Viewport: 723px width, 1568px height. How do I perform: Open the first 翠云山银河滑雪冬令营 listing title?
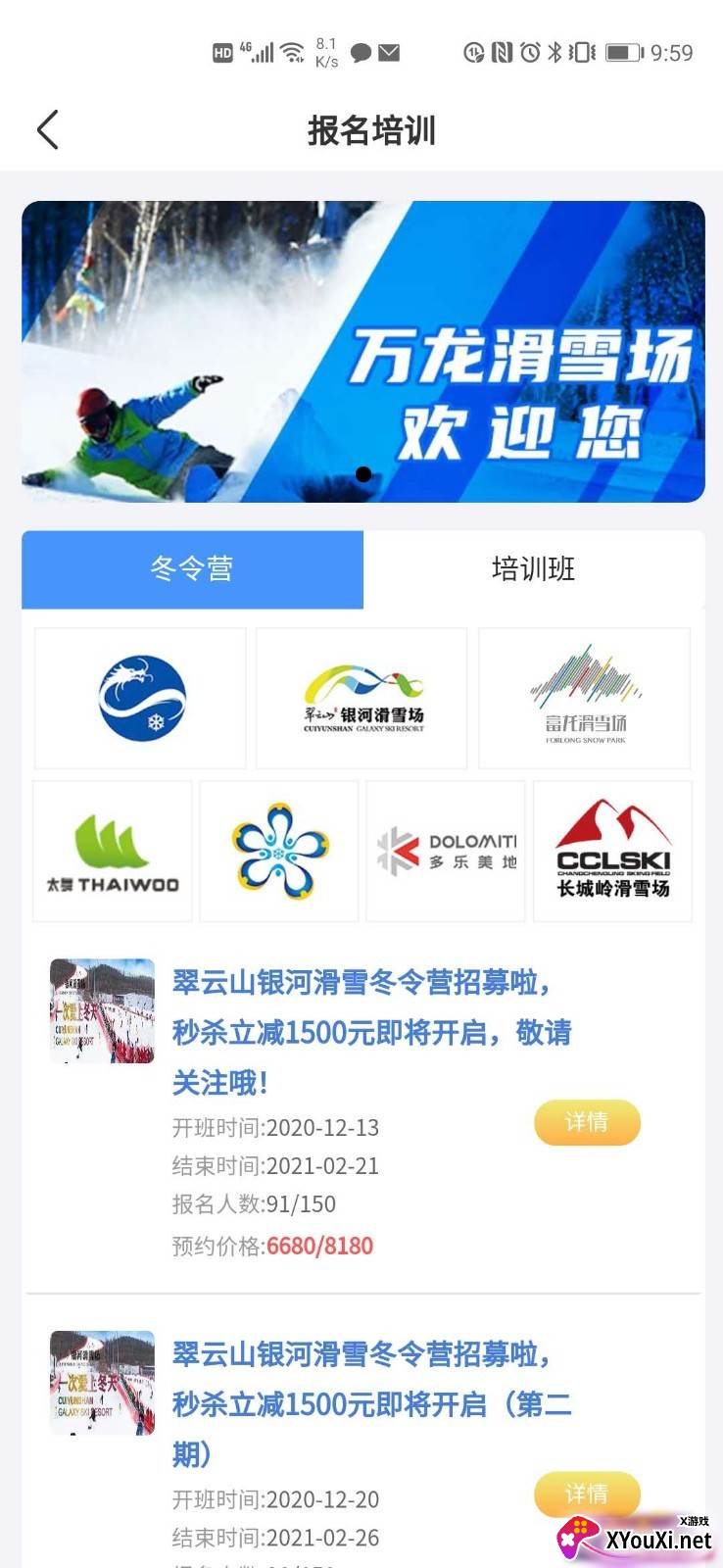(x=372, y=1032)
